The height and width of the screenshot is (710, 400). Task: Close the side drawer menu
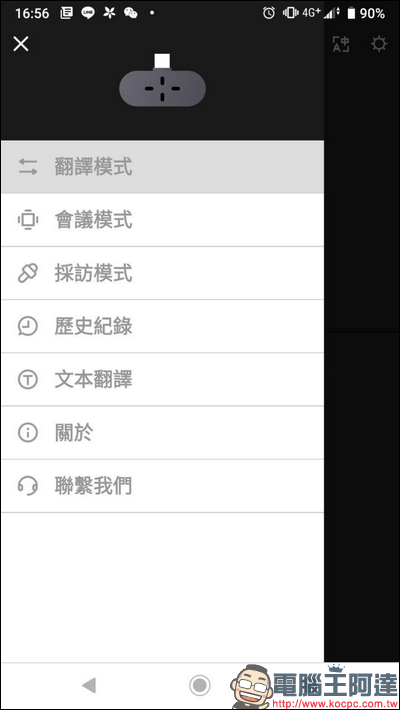[x=21, y=44]
